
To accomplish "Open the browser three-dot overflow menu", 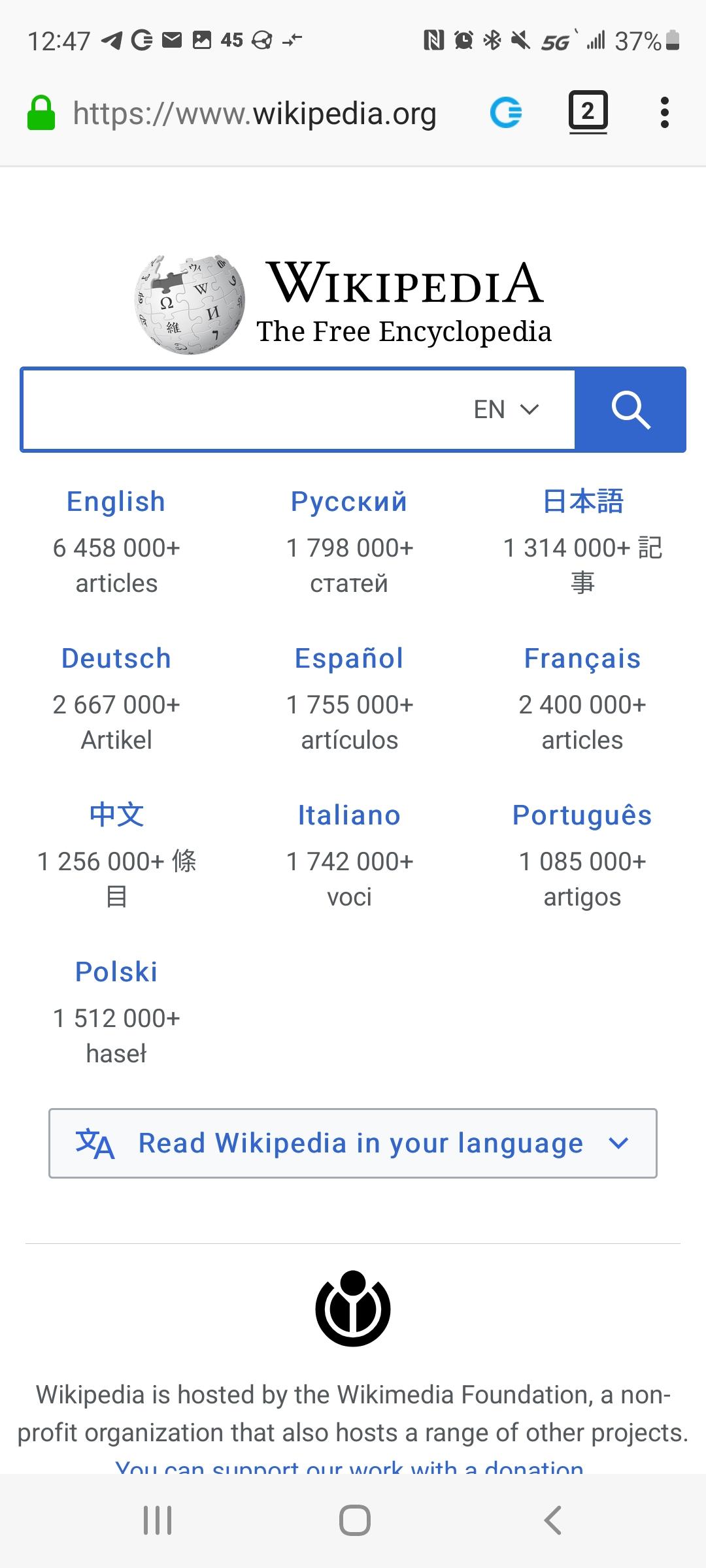I will click(665, 112).
